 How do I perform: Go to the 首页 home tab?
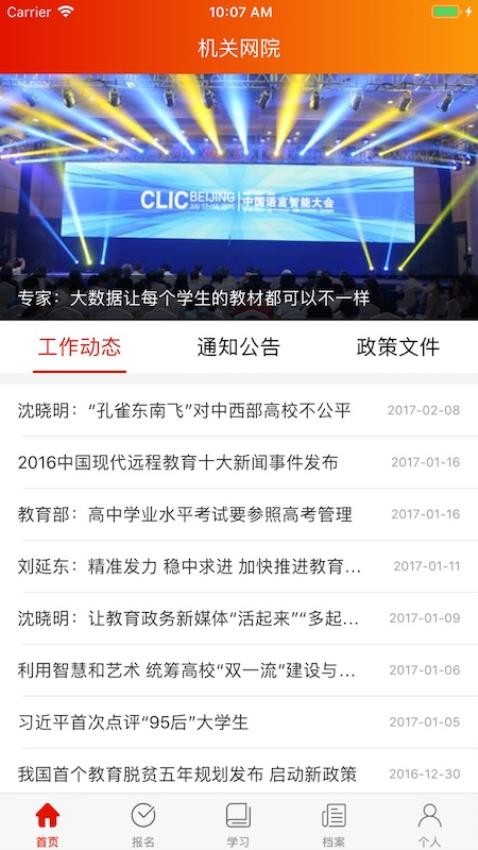pos(48,823)
